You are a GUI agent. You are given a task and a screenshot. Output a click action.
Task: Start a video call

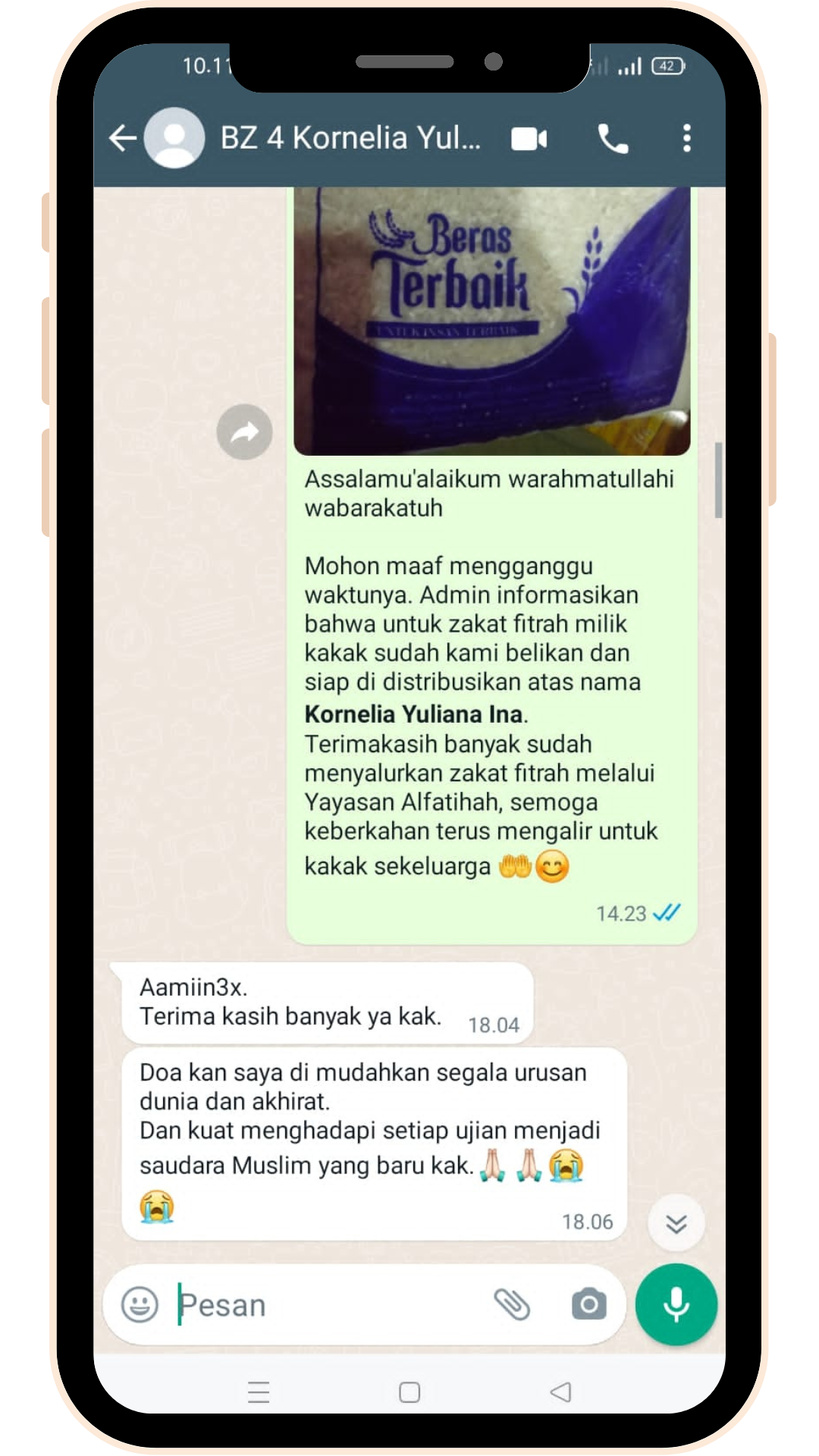pyautogui.click(x=529, y=139)
